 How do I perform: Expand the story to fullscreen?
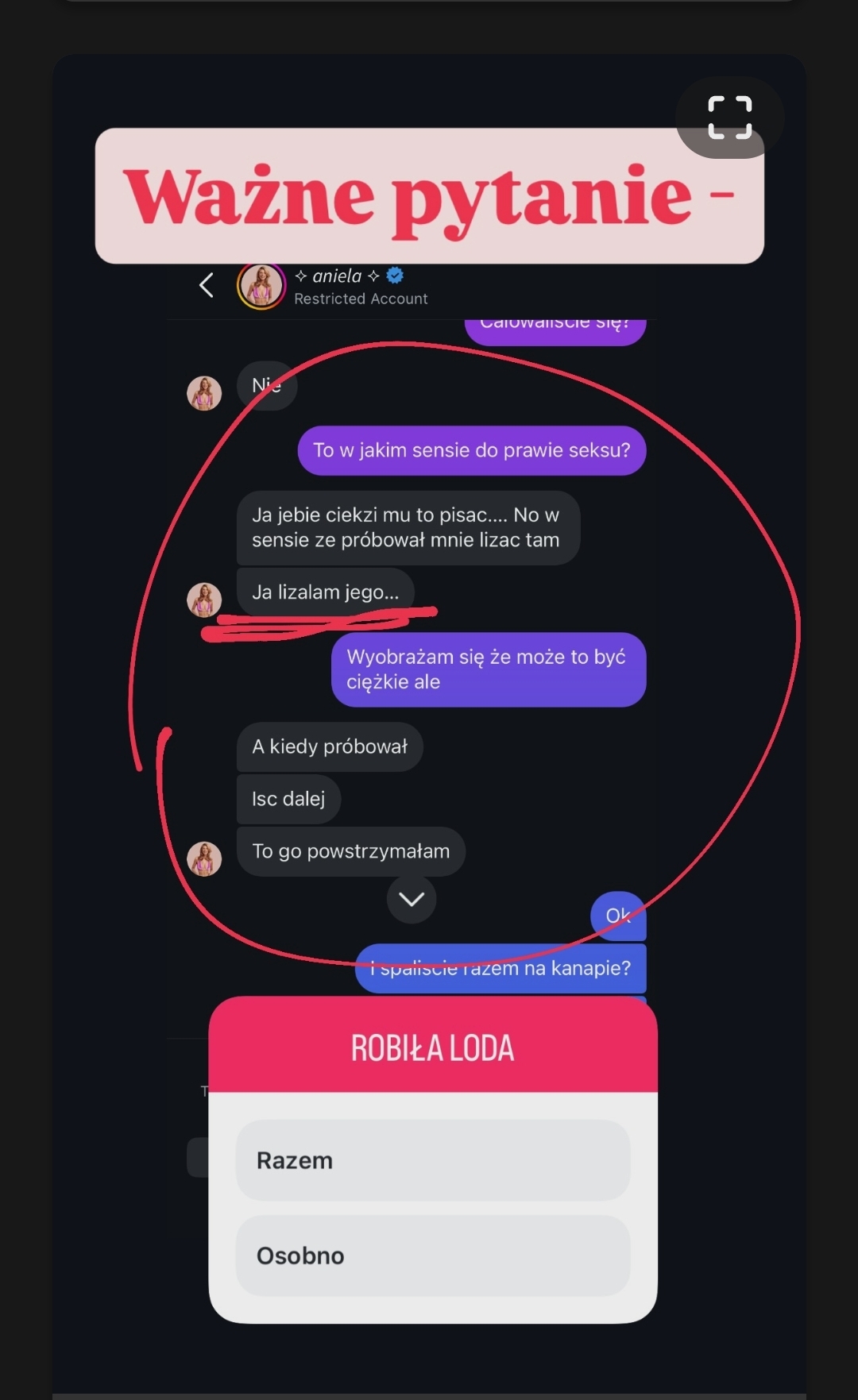(729, 118)
